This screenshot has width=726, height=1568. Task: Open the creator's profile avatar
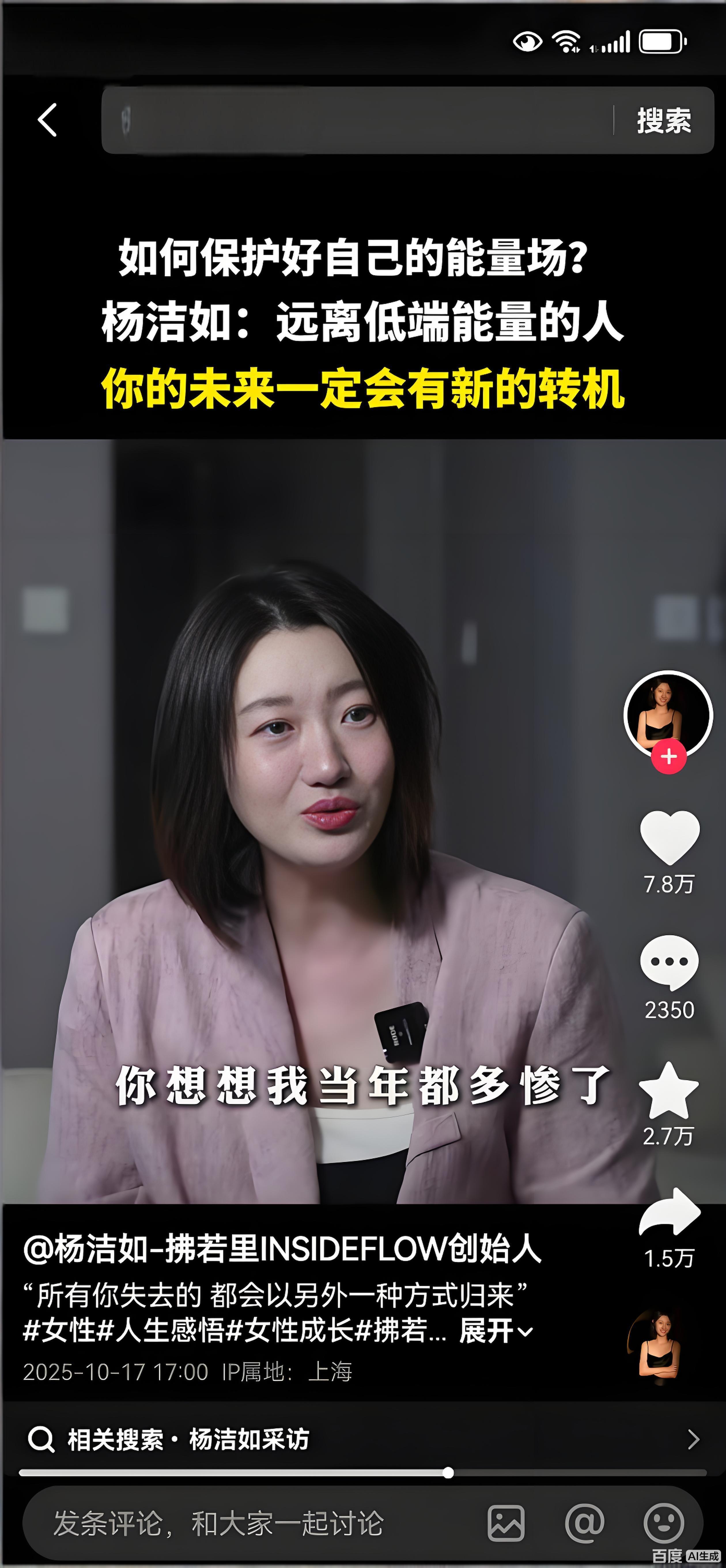[668, 713]
